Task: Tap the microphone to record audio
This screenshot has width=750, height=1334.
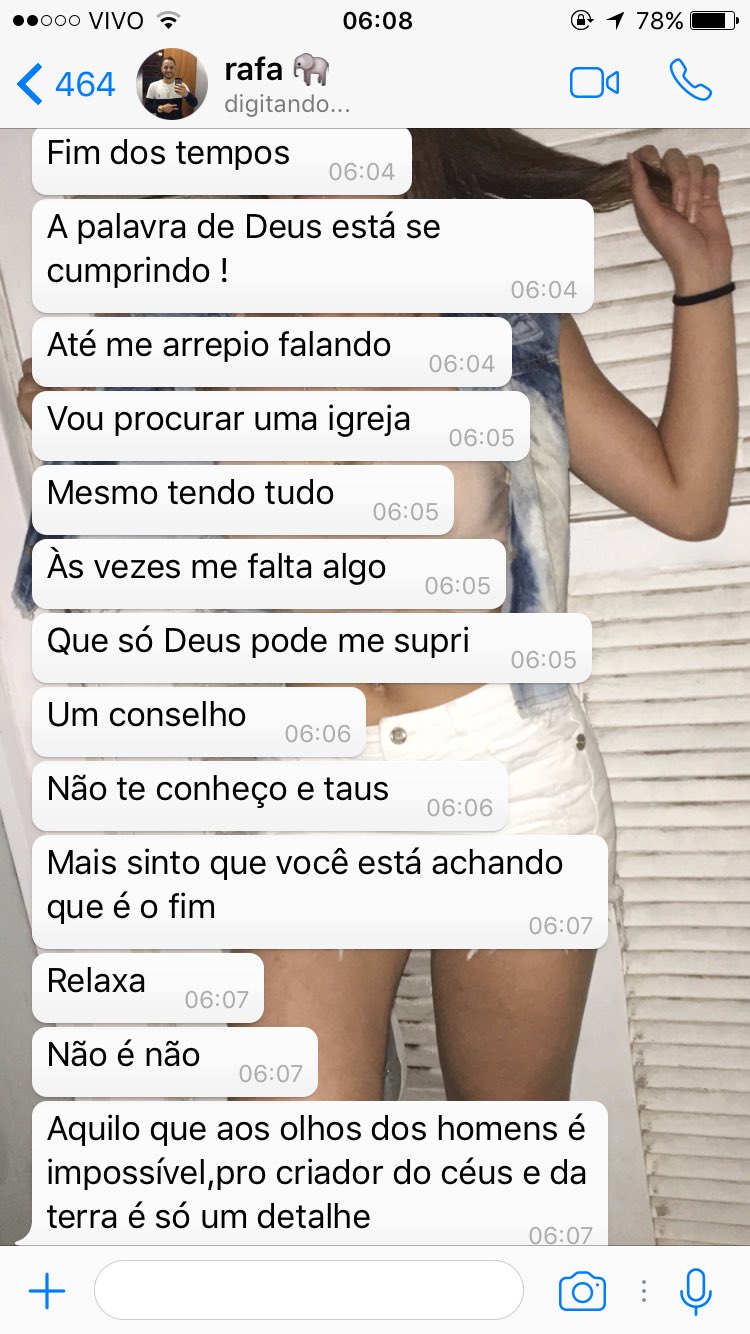Action: click(695, 1291)
